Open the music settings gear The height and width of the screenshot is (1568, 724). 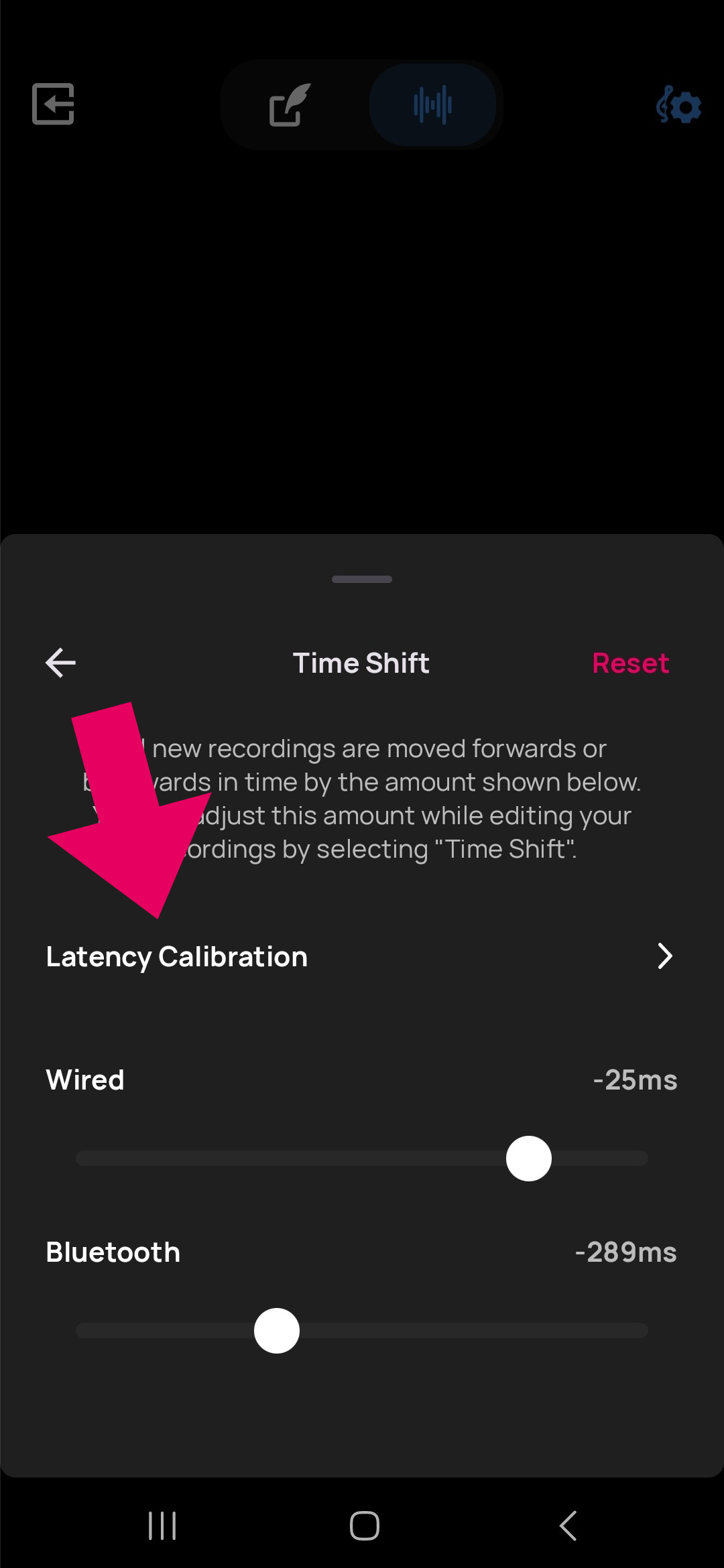click(678, 105)
